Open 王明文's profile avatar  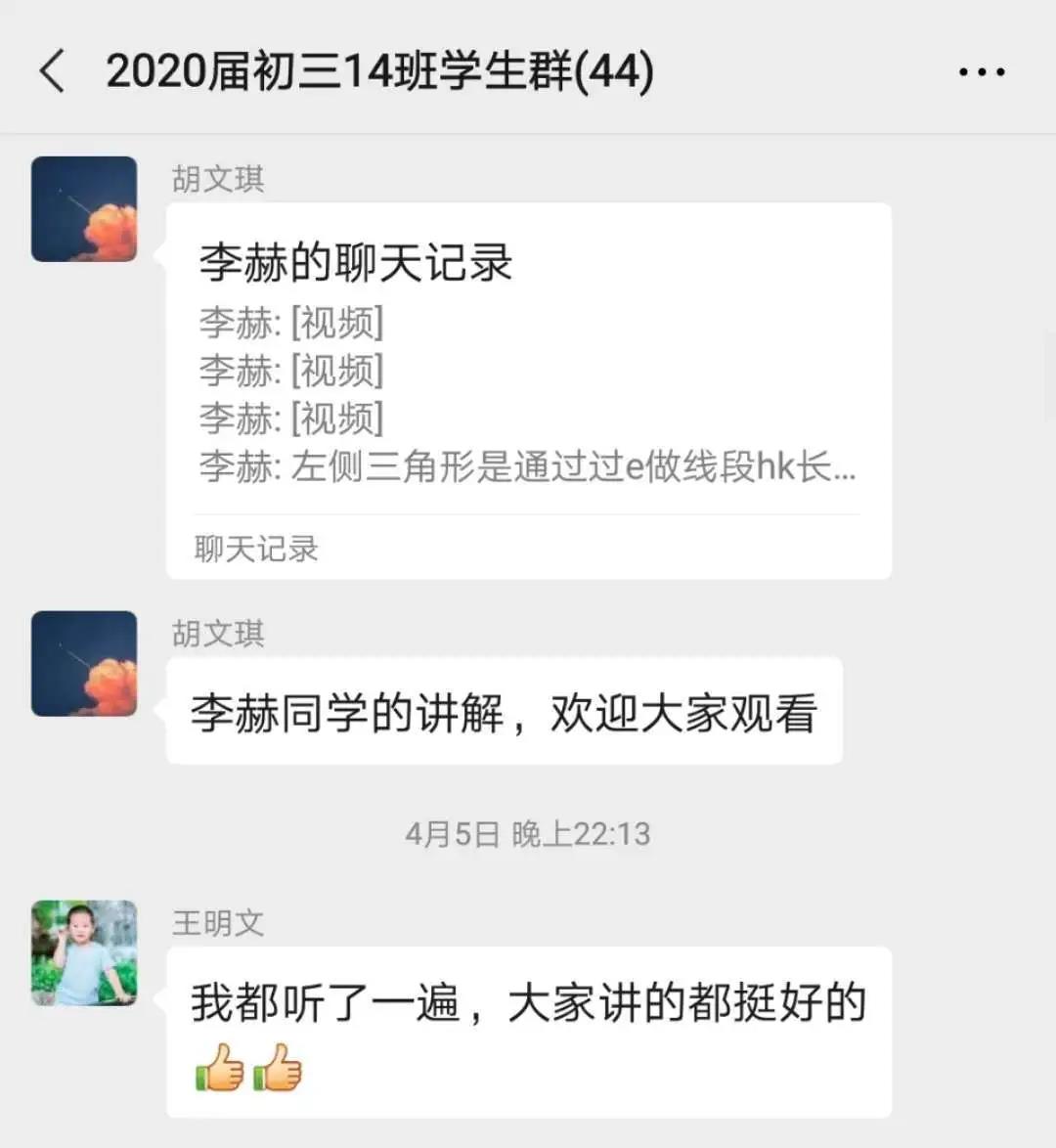point(84,953)
